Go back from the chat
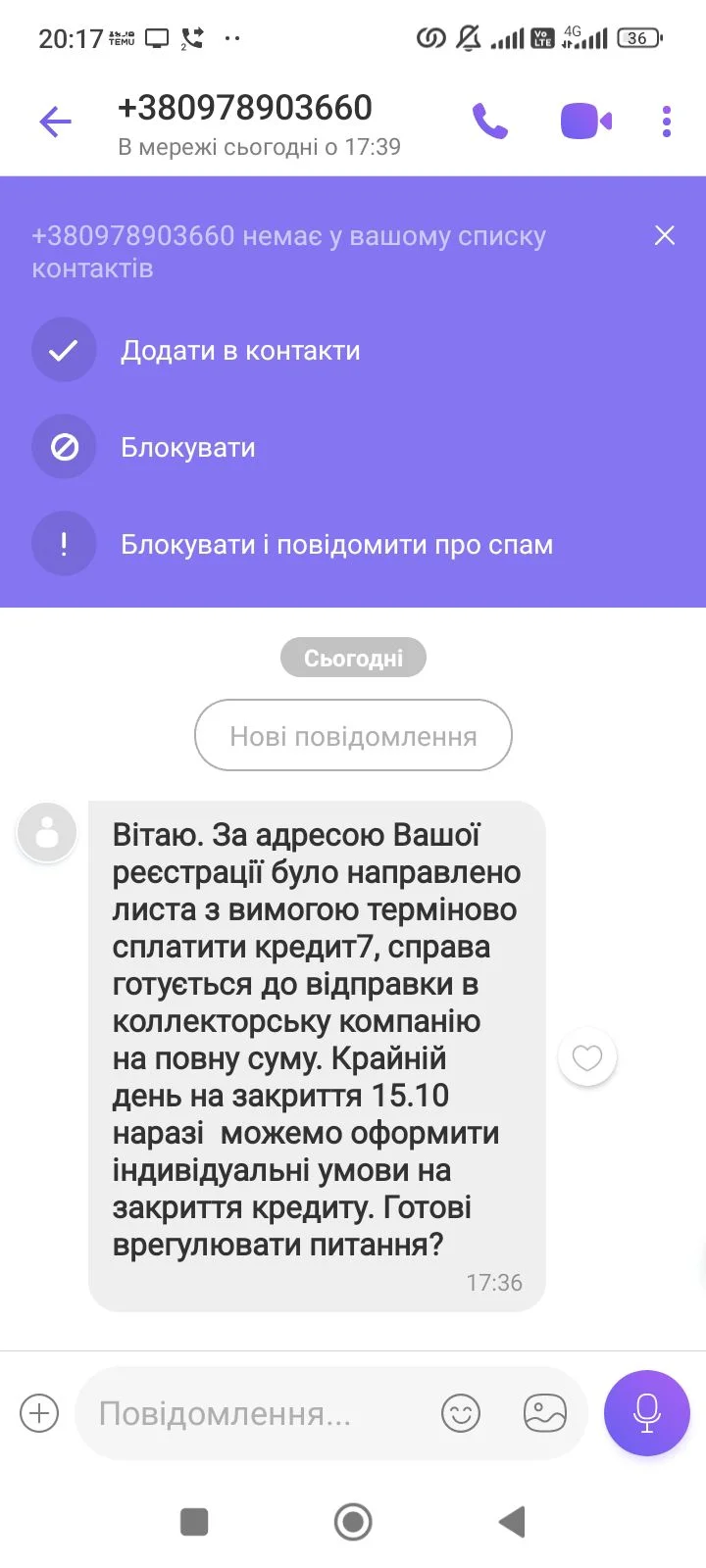 coord(56,122)
